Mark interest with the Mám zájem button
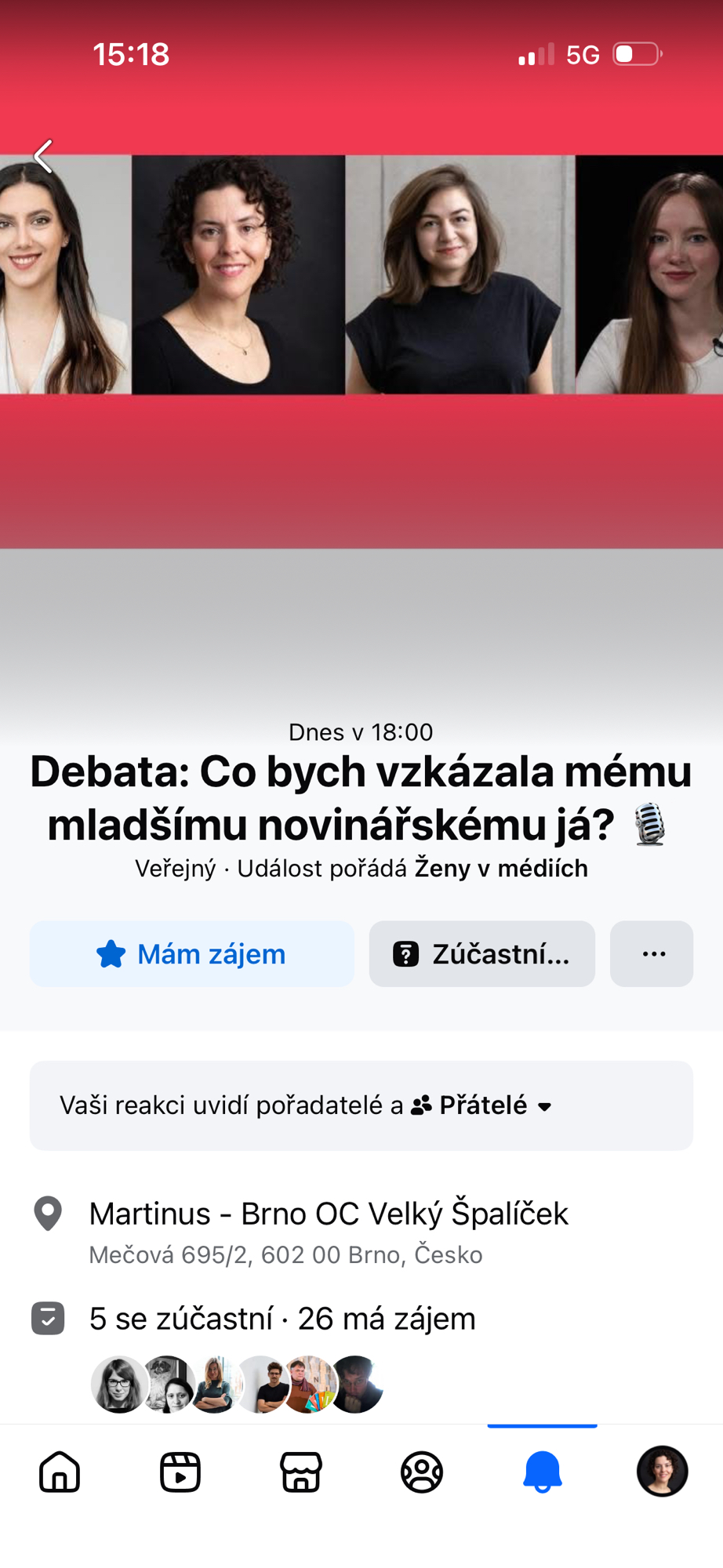This screenshot has height=1568, width=723. pos(191,954)
